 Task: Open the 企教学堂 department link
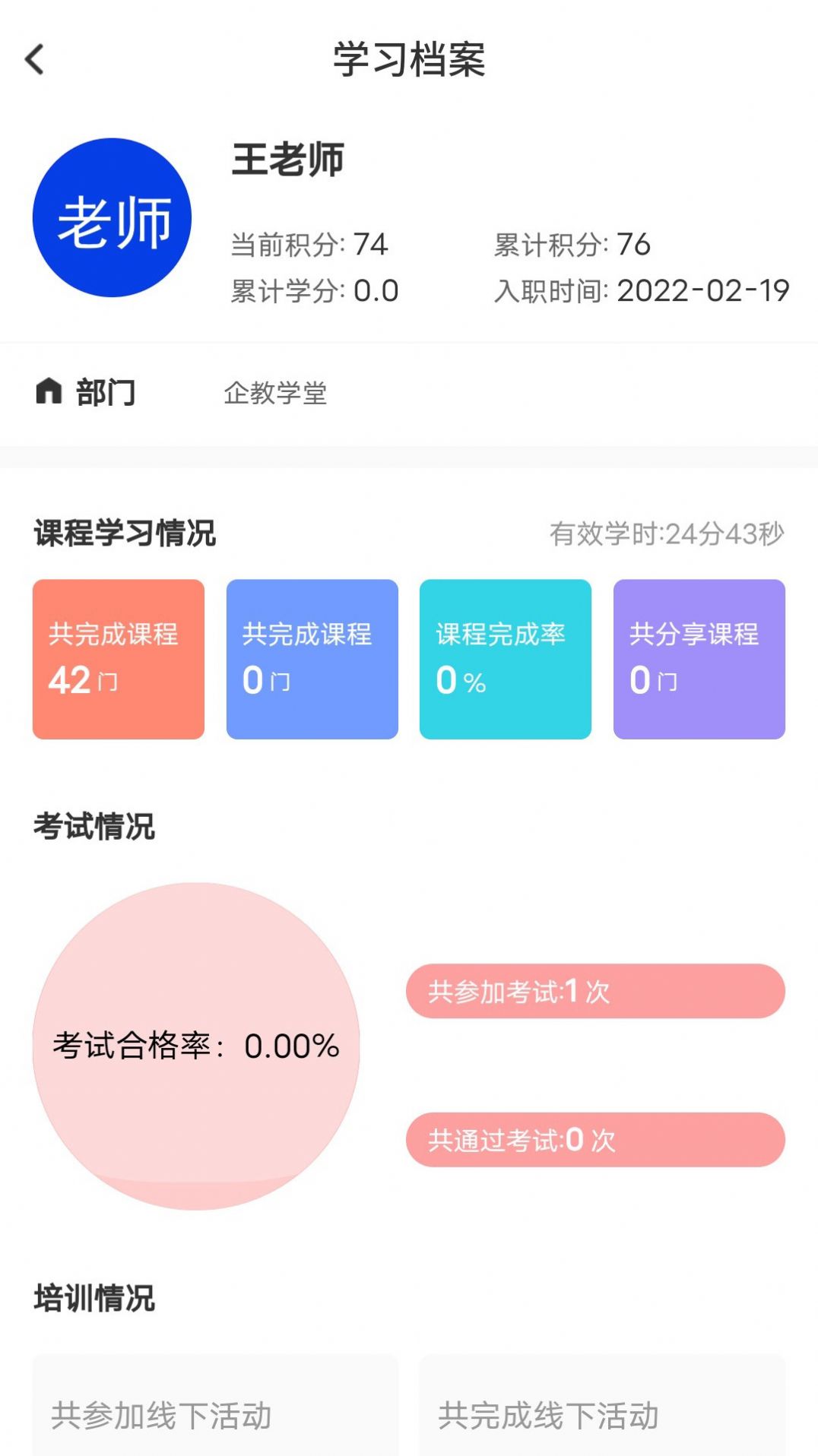click(276, 392)
